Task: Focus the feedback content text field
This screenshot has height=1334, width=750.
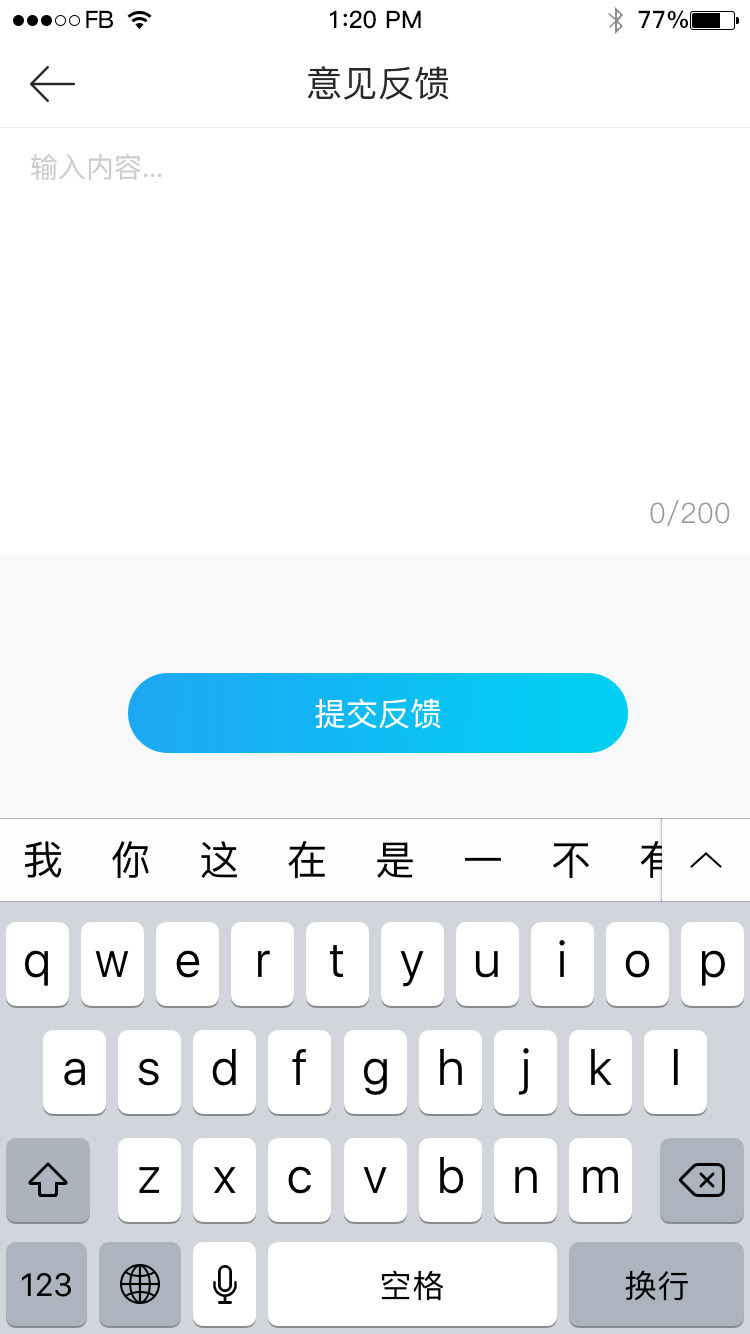Action: [x=375, y=340]
